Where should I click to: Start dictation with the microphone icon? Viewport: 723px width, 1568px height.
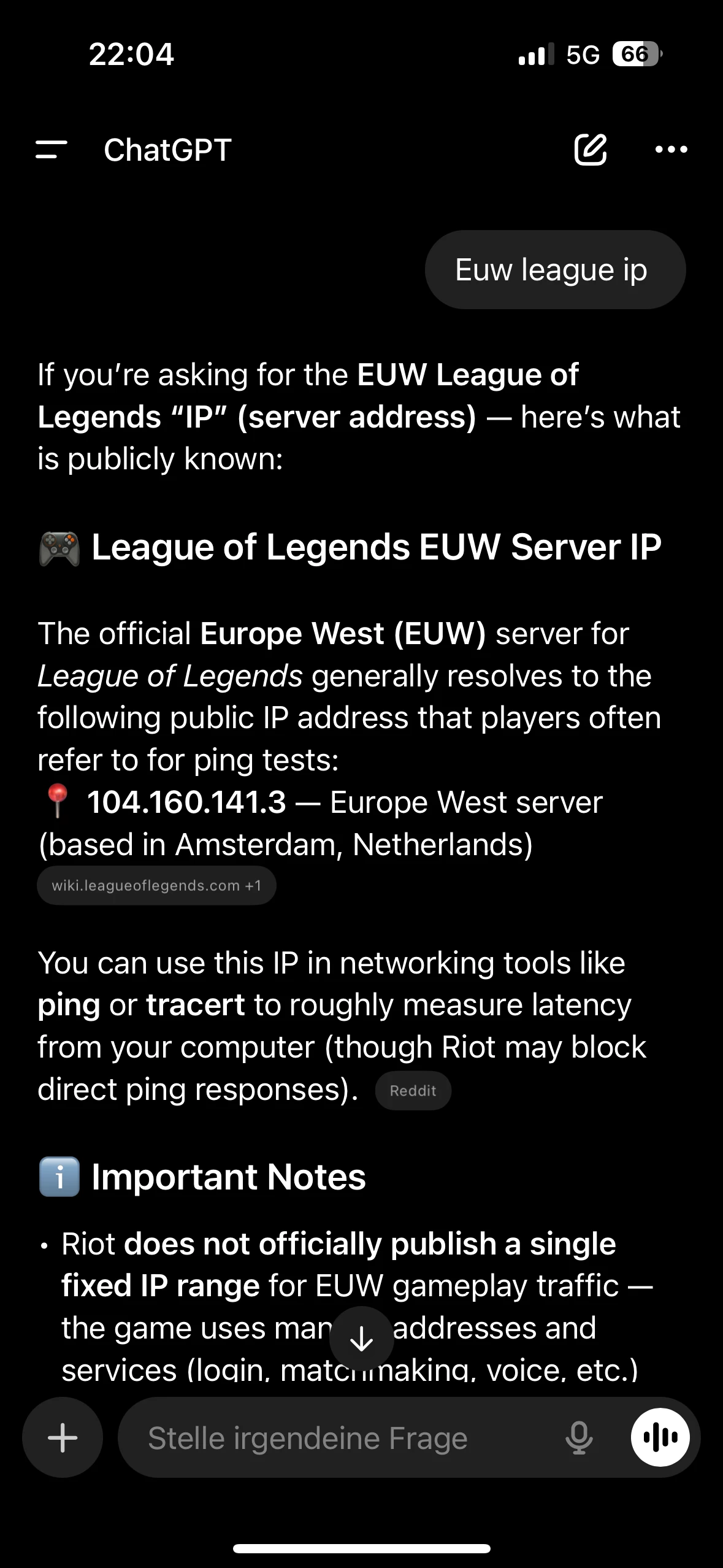[579, 1438]
